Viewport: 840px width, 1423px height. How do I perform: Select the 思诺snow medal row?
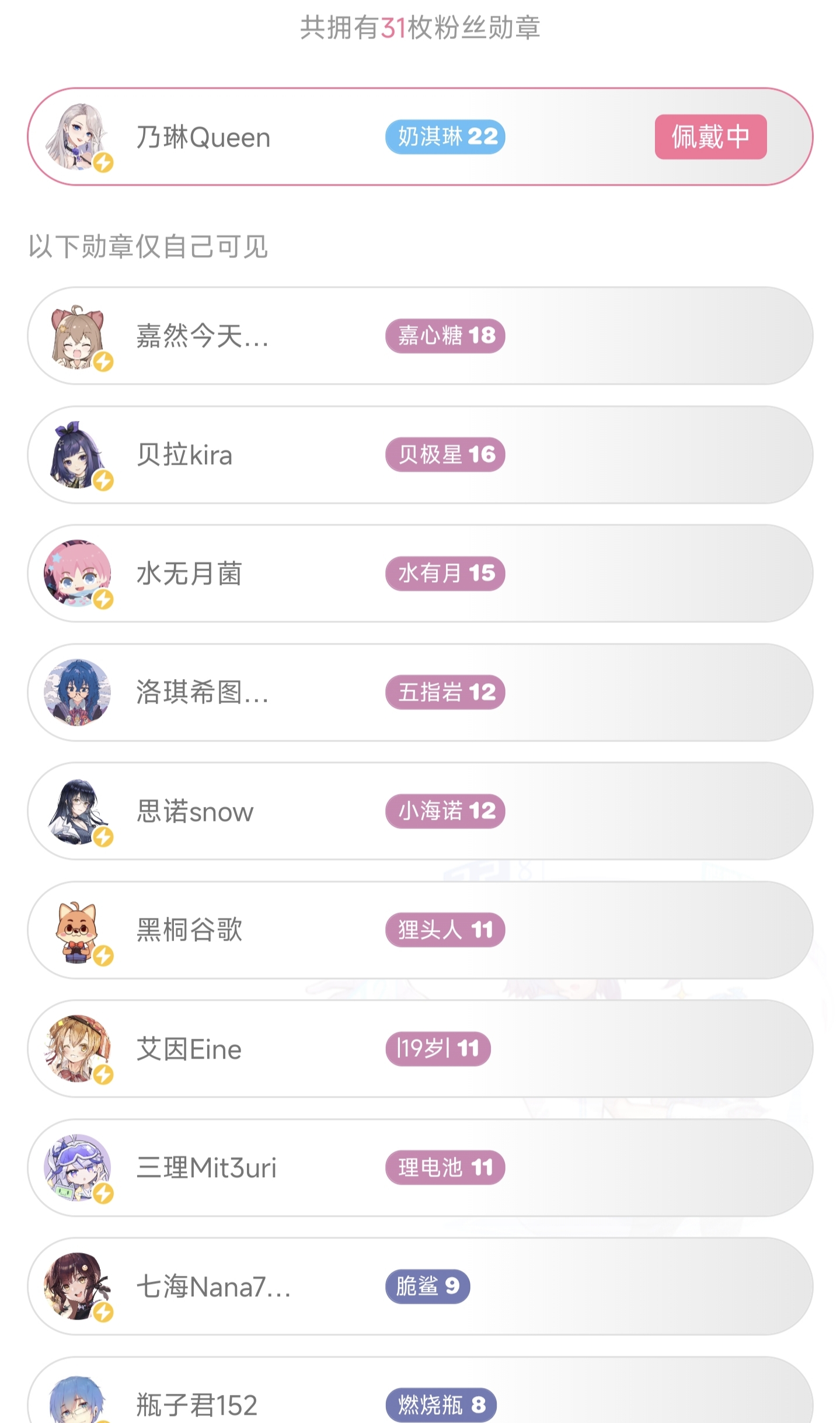point(420,811)
